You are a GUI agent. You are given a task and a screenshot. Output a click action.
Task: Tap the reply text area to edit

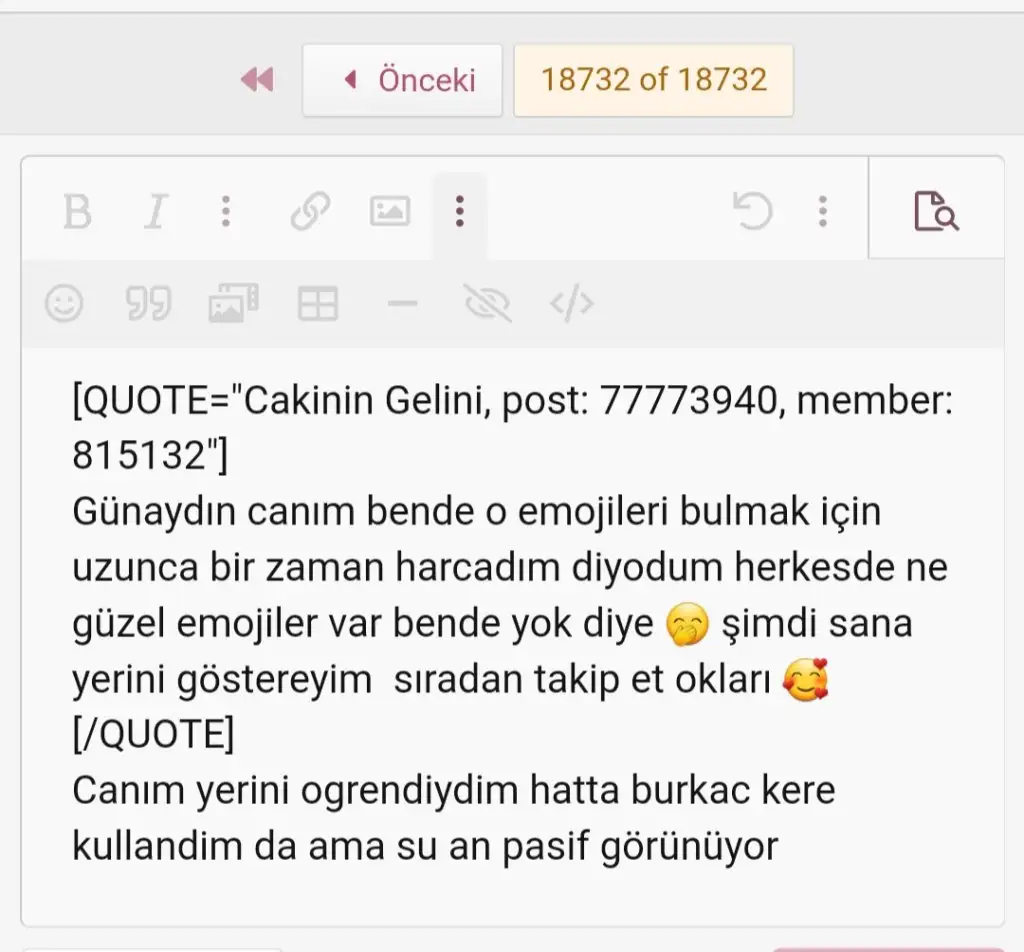510,880
